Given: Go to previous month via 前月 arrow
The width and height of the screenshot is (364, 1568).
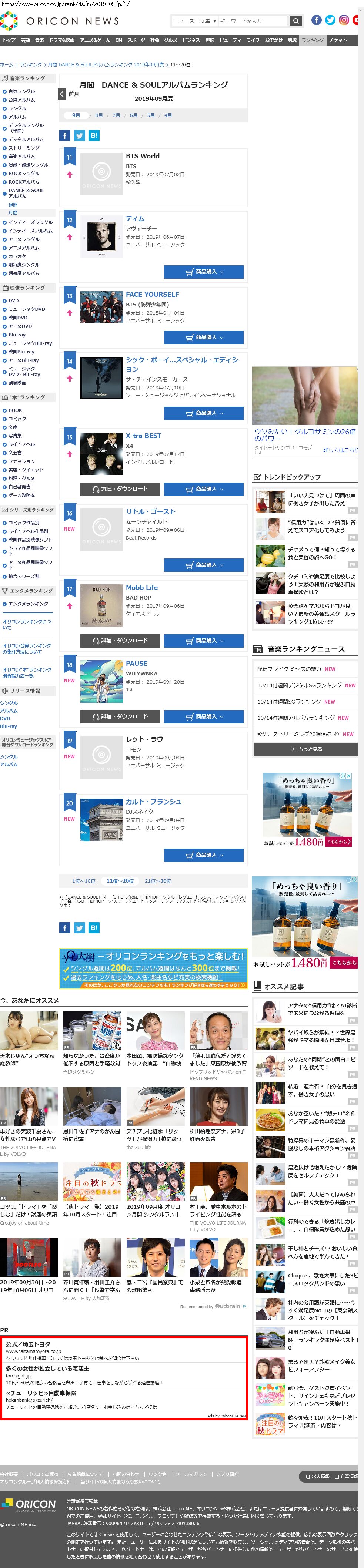Looking at the screenshot, I should point(62,94).
